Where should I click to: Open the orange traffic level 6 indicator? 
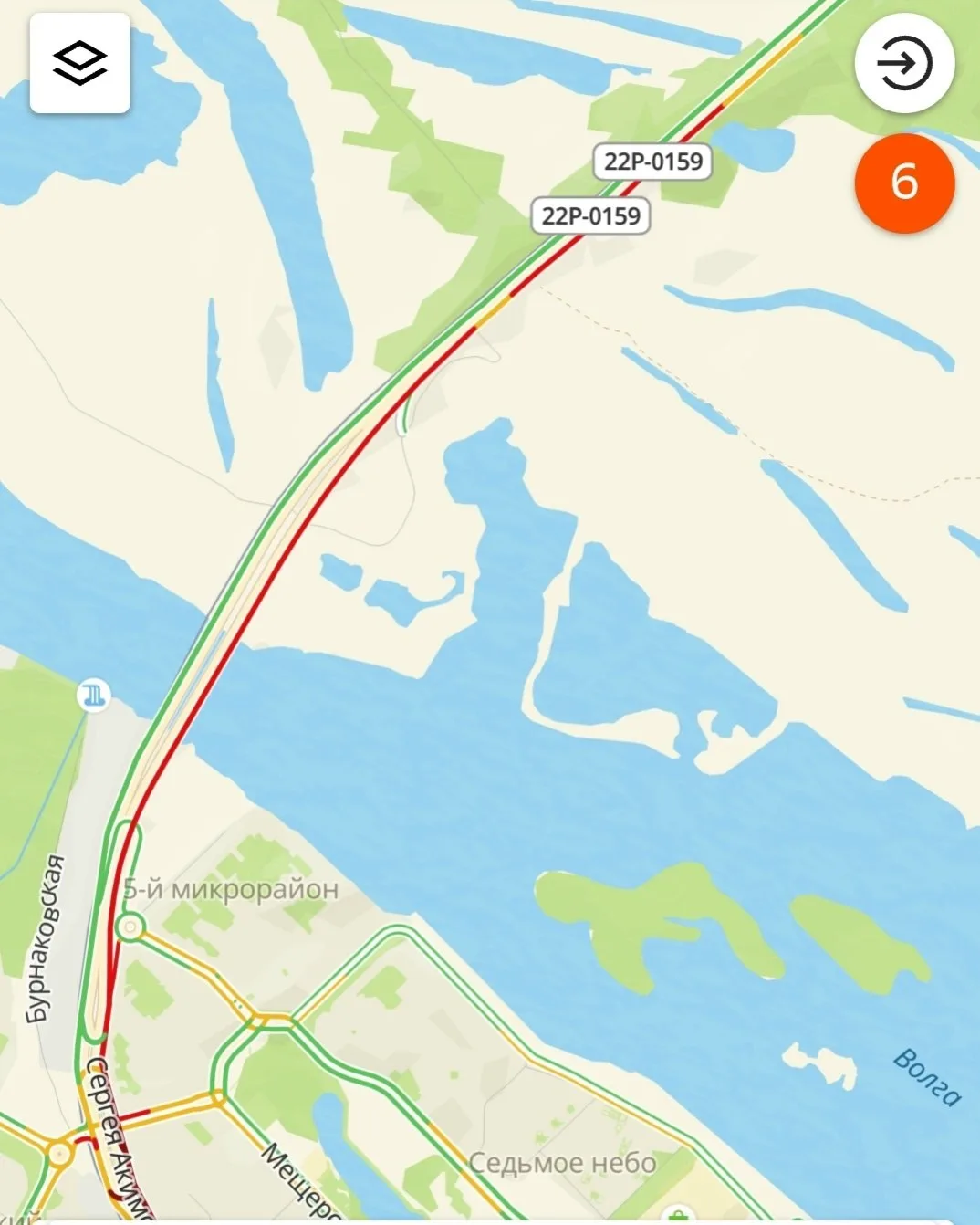click(904, 183)
